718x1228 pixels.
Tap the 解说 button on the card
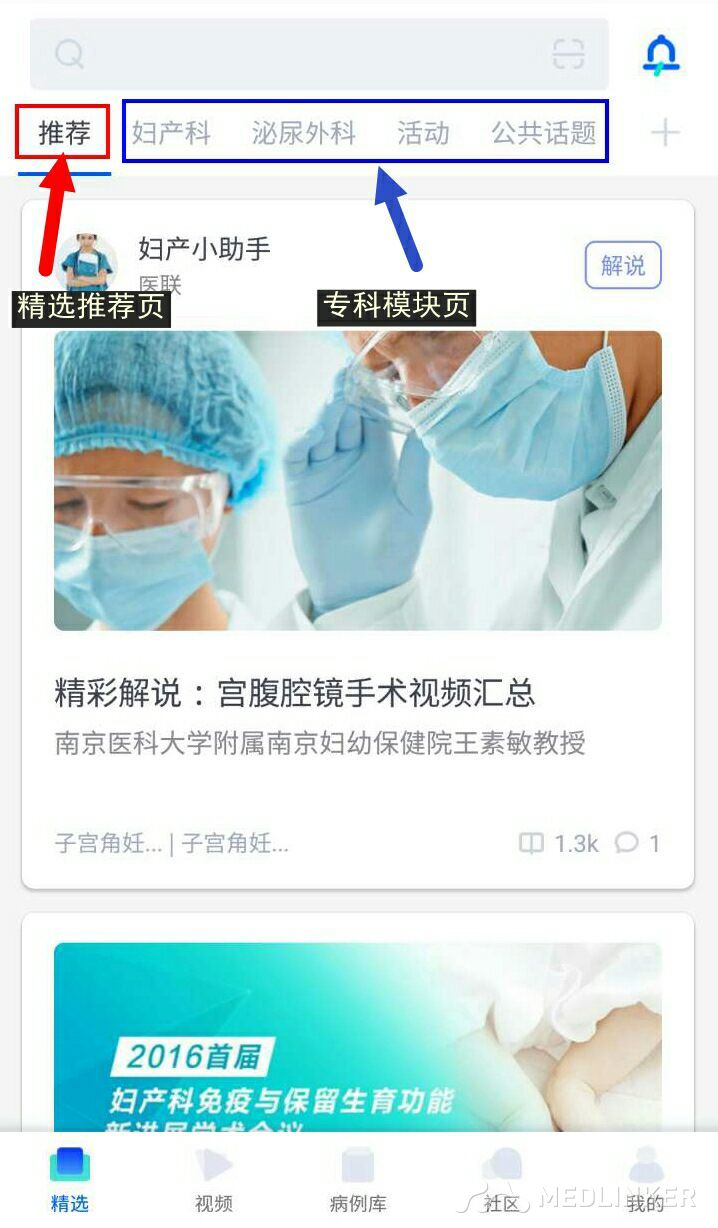click(x=622, y=266)
